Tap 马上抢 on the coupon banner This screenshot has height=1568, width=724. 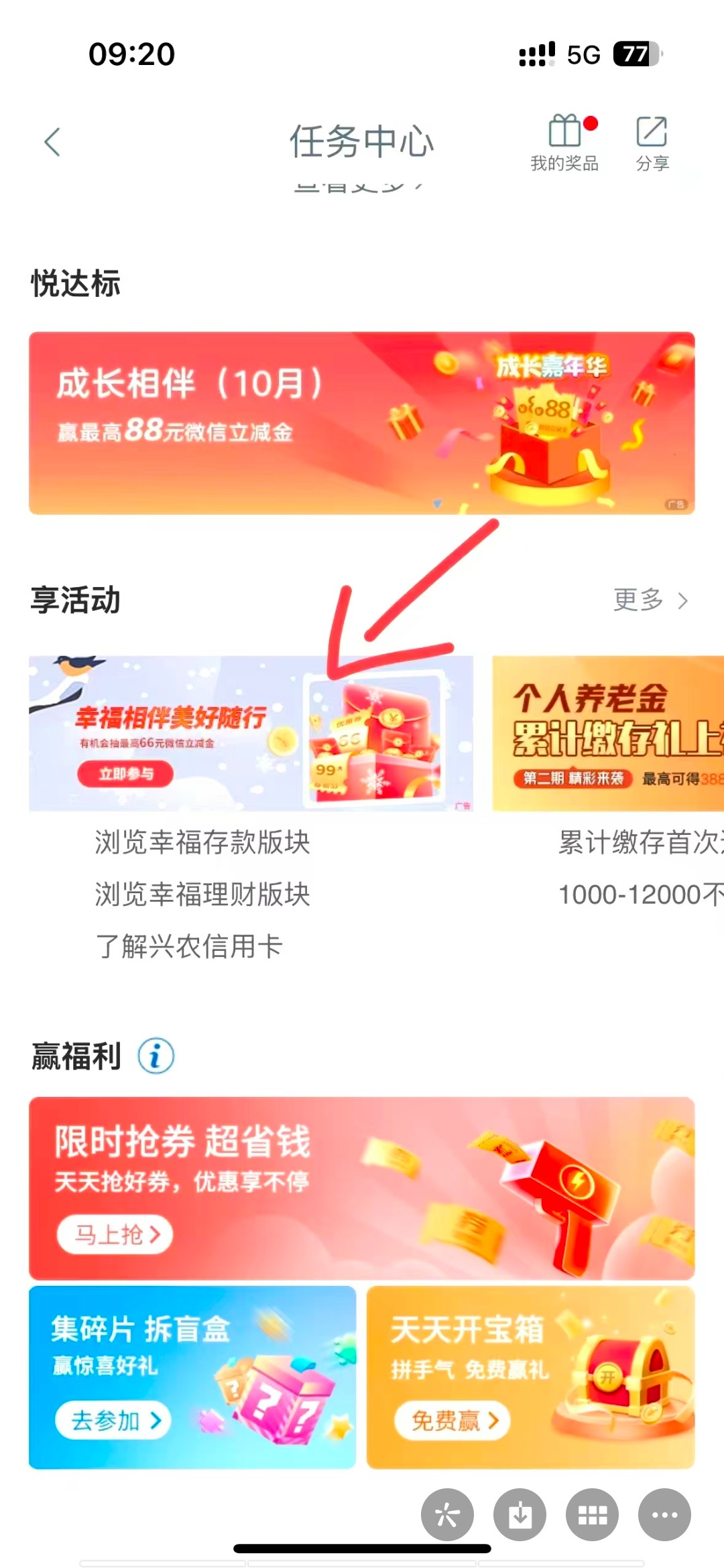[115, 1234]
